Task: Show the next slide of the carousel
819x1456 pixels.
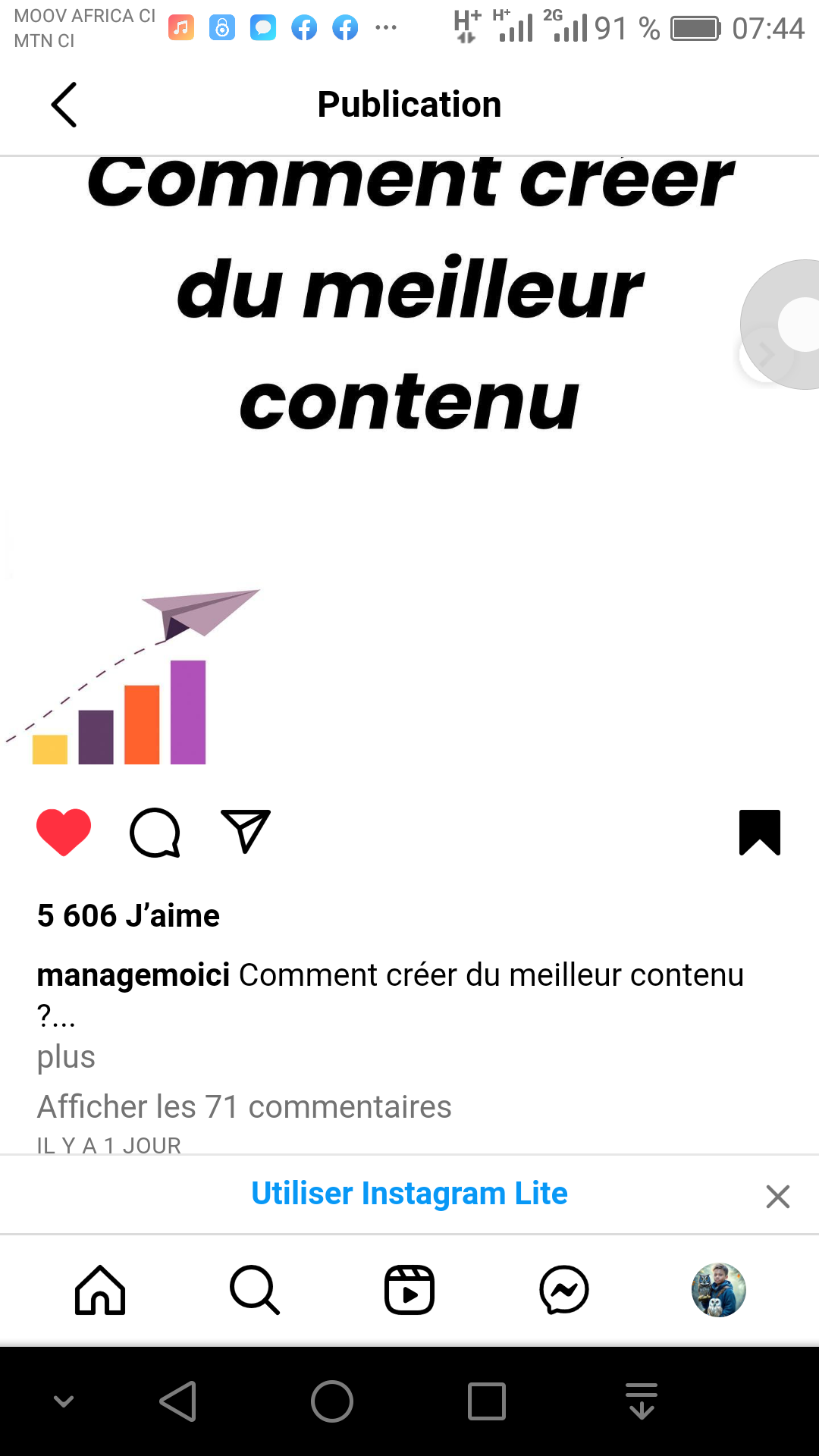Action: [766, 354]
